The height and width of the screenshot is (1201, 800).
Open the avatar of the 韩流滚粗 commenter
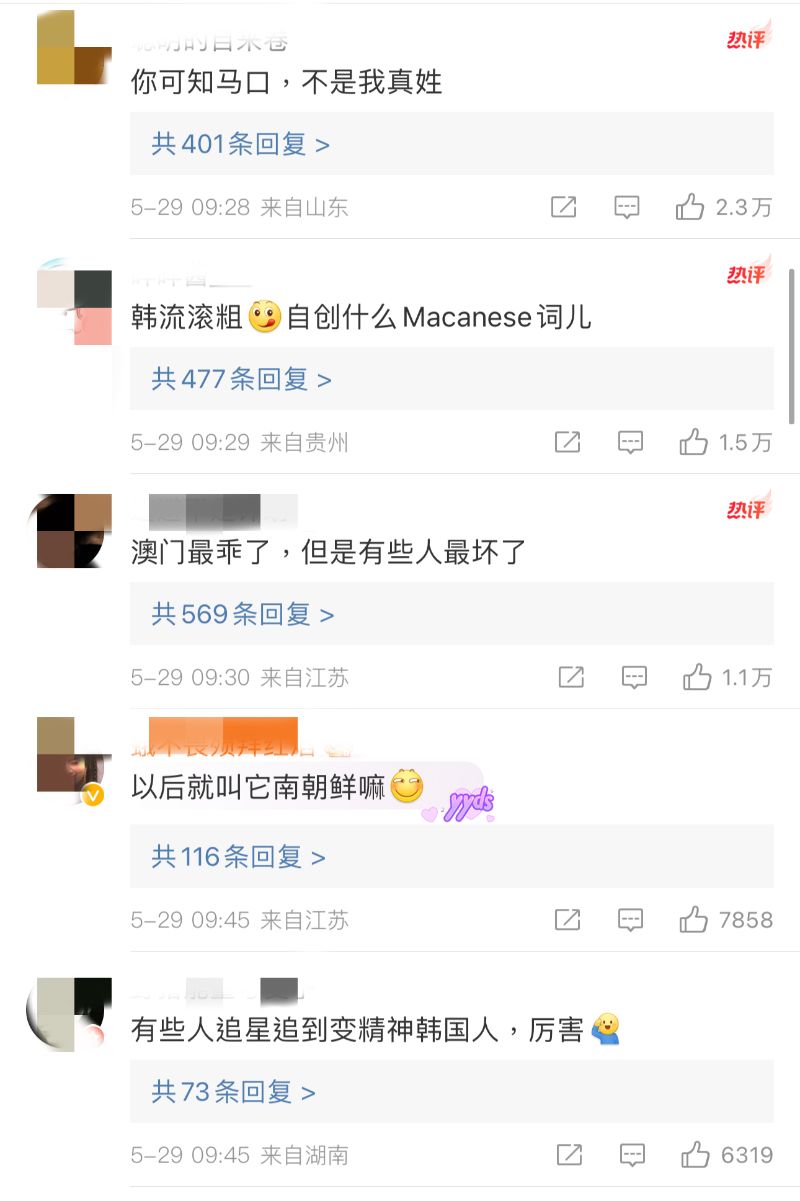click(x=74, y=307)
